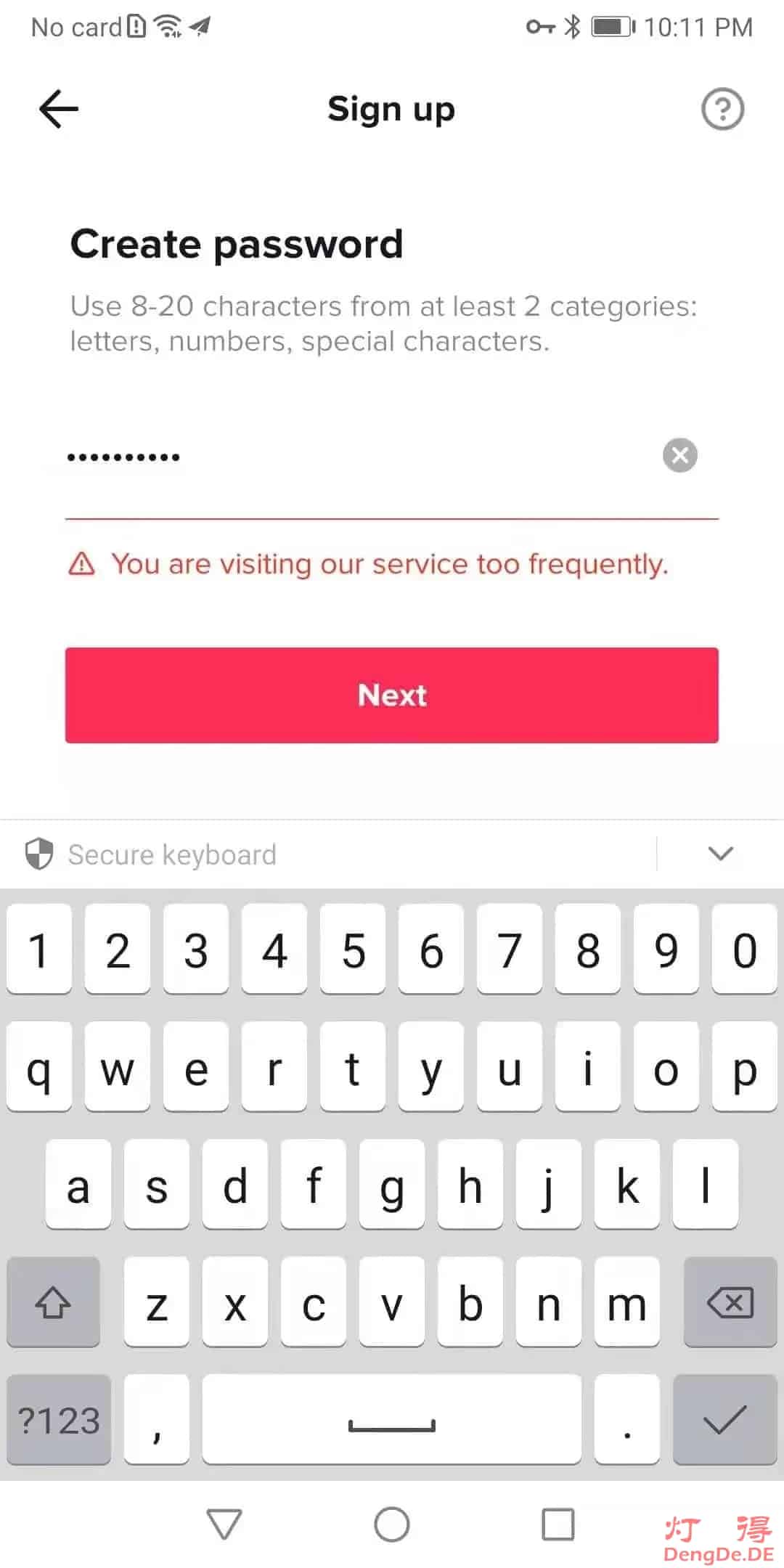Screen dimensions: 784x1568
Task: Tap the home button in the navigation bar
Action: click(392, 1524)
